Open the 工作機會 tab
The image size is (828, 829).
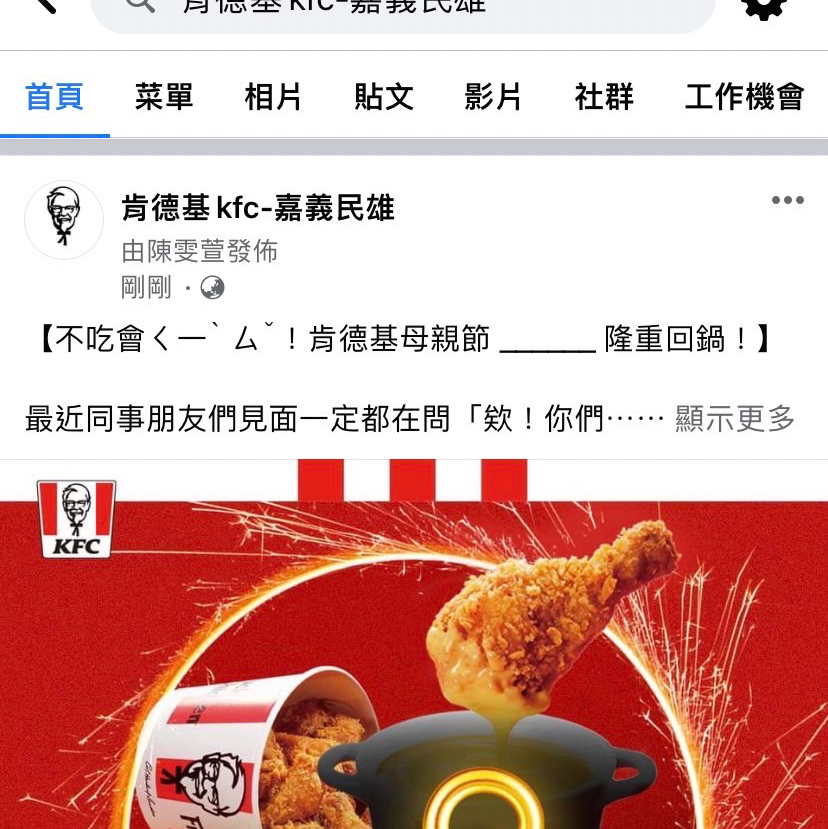(x=744, y=97)
